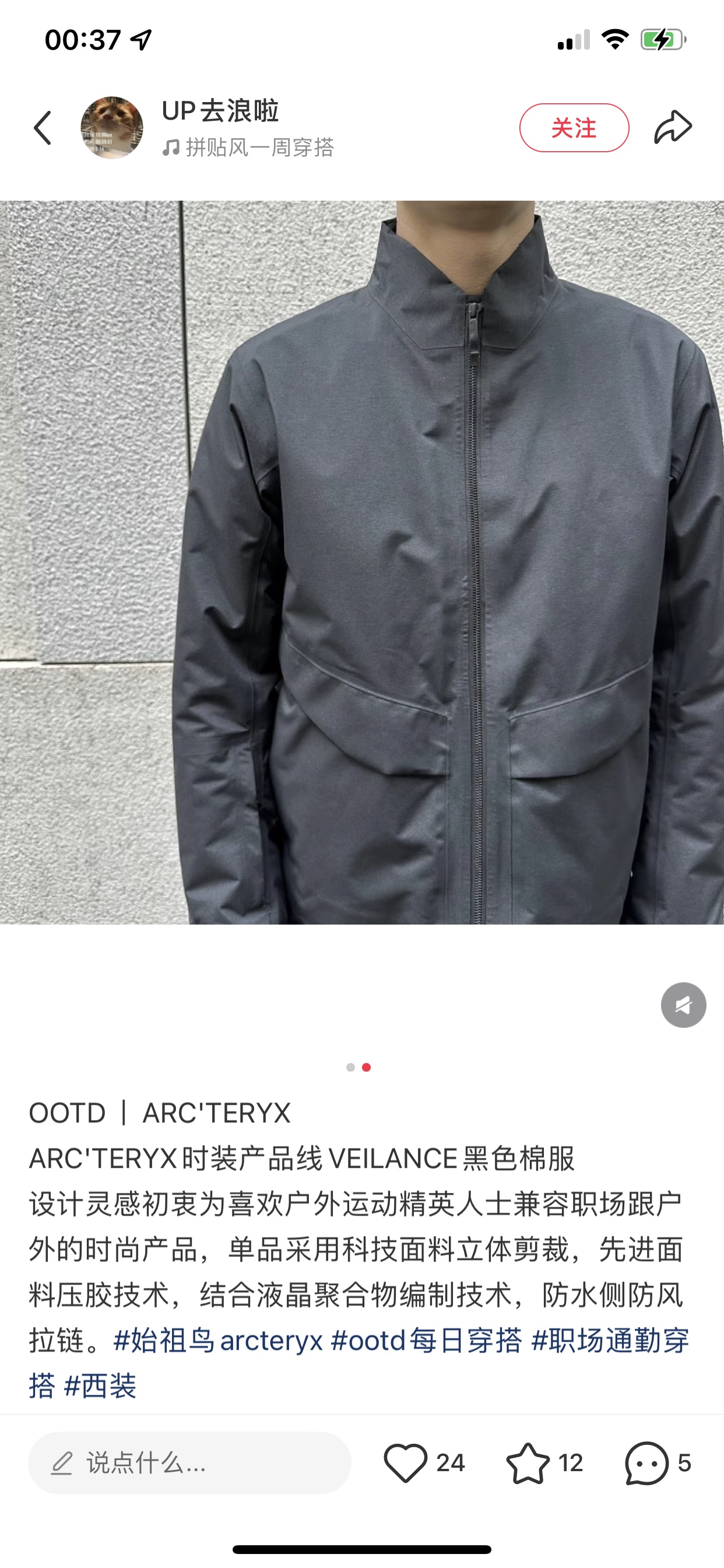Screen dimensions: 724x1568
Task: Go back using the left arrow
Action: click(43, 128)
